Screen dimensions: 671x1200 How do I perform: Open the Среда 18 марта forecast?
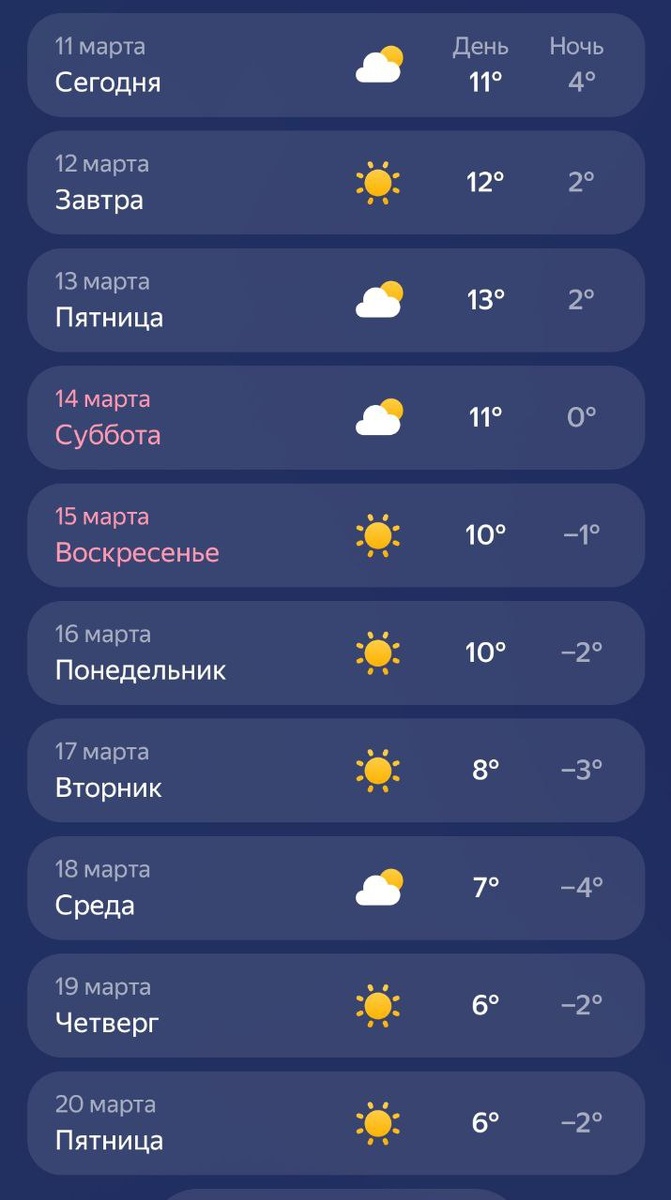click(x=335, y=887)
